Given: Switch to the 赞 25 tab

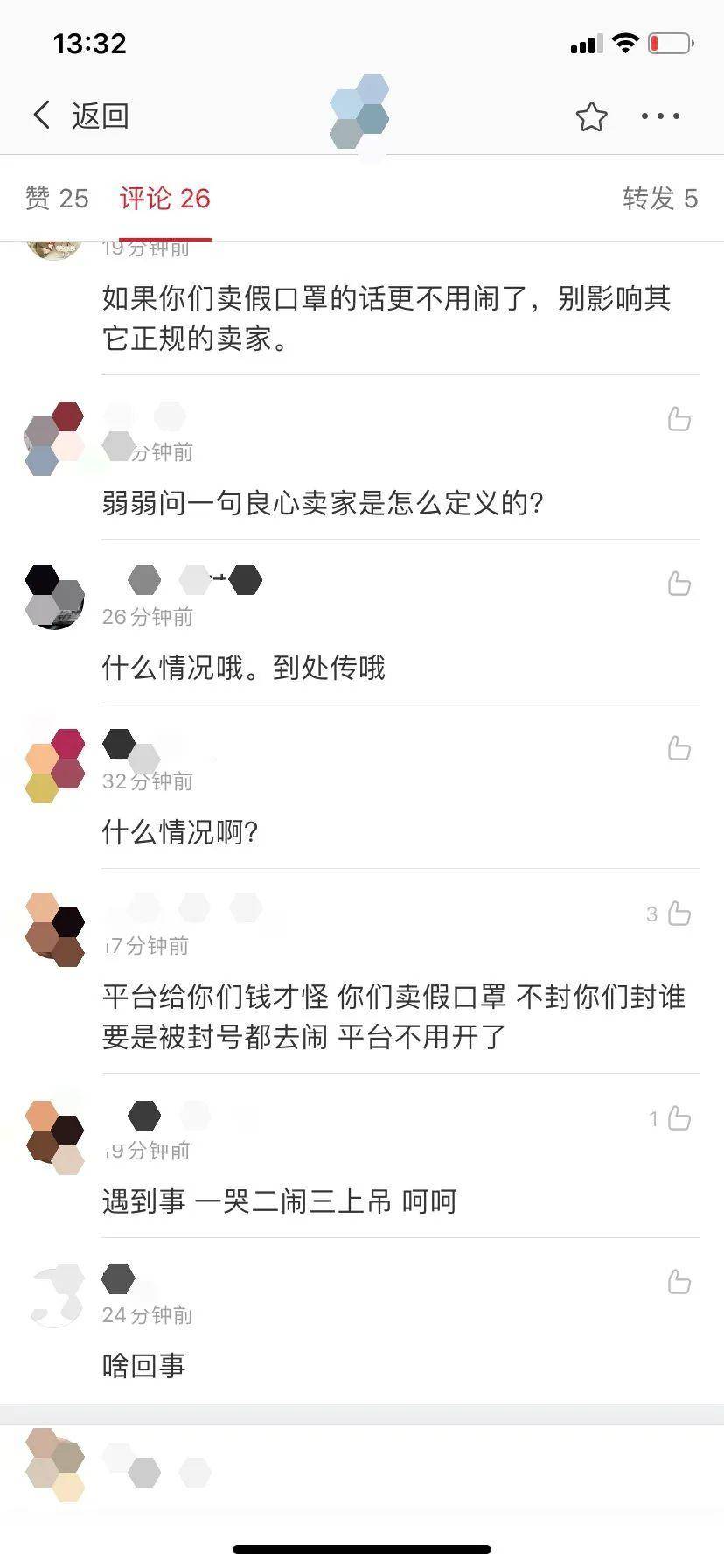Looking at the screenshot, I should click(57, 199).
